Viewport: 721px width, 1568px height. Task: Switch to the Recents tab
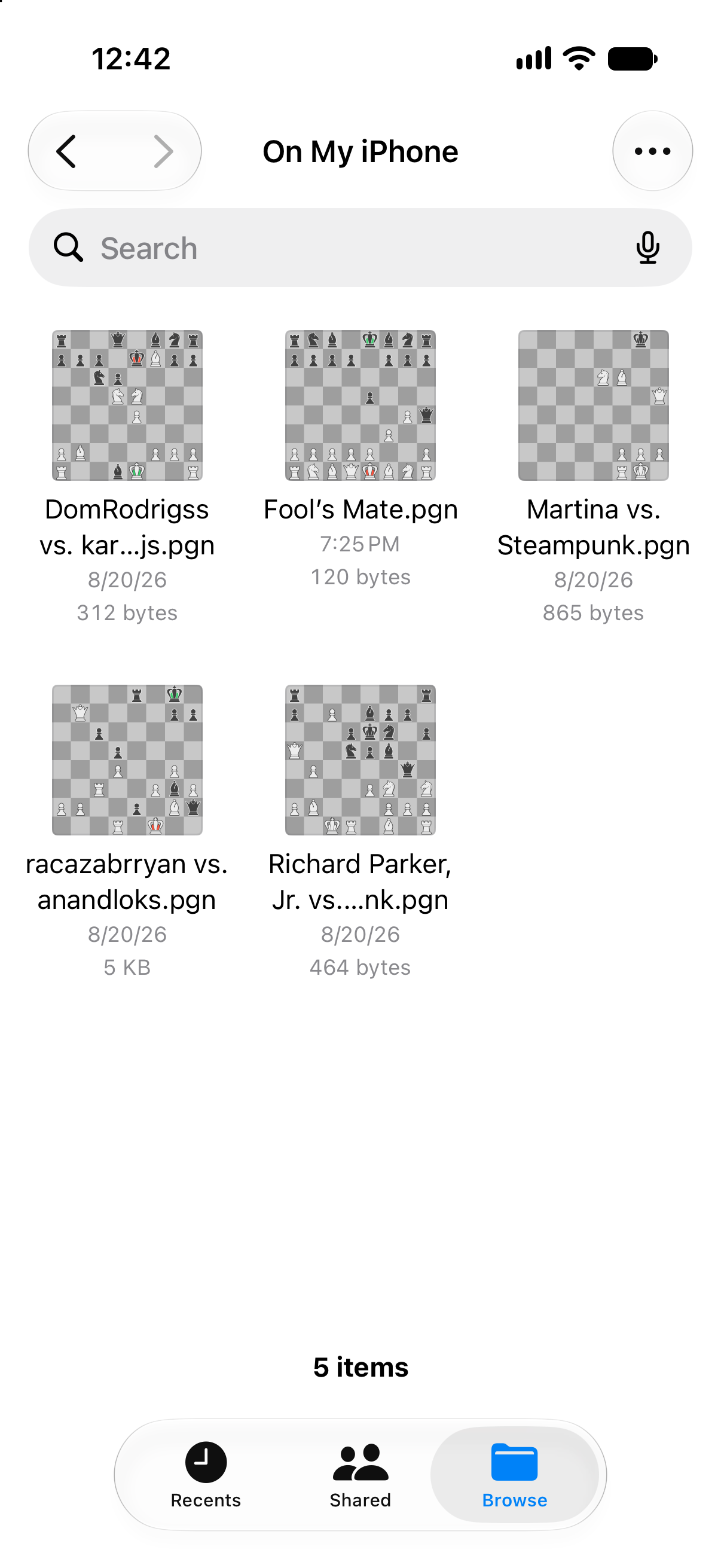[206, 1475]
